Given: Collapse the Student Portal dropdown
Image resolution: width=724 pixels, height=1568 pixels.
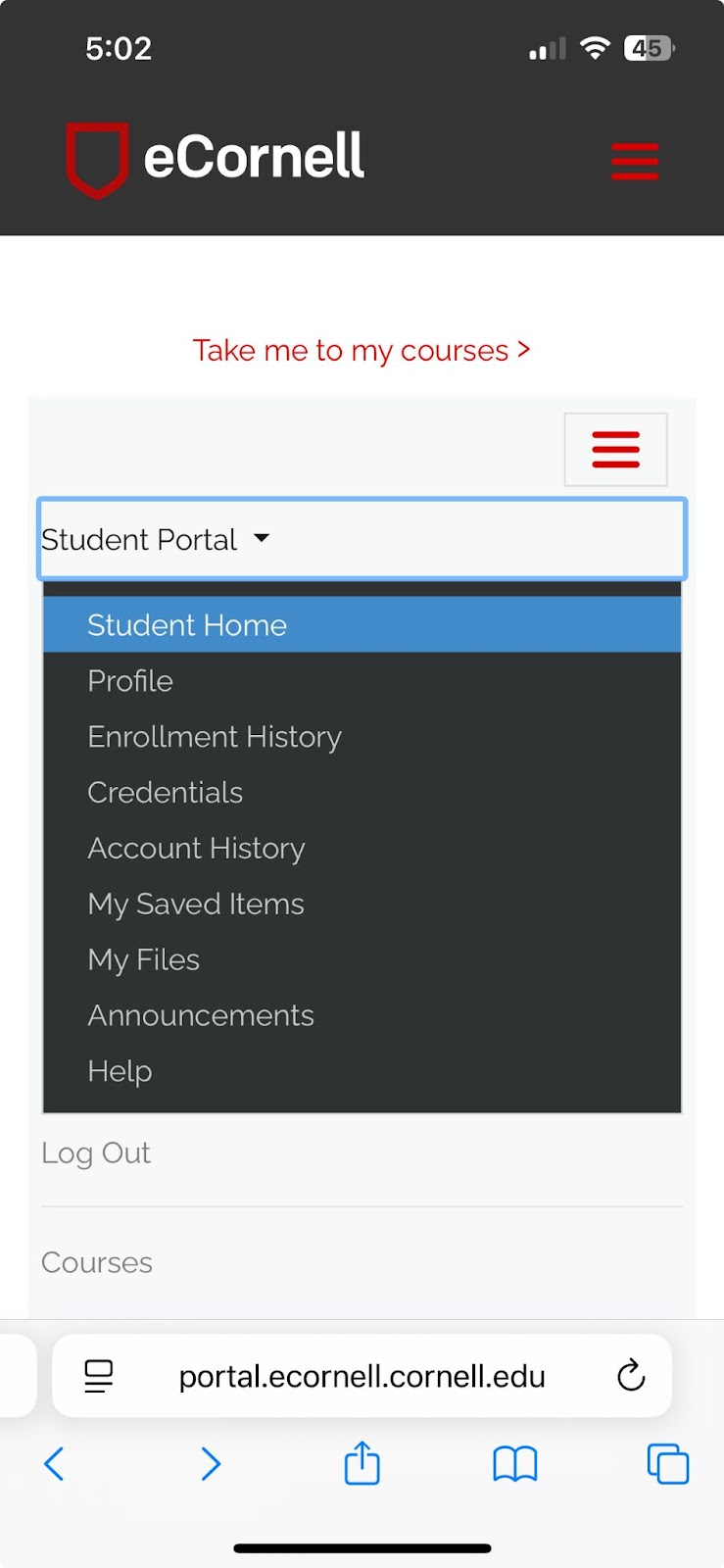Looking at the screenshot, I should [x=362, y=539].
